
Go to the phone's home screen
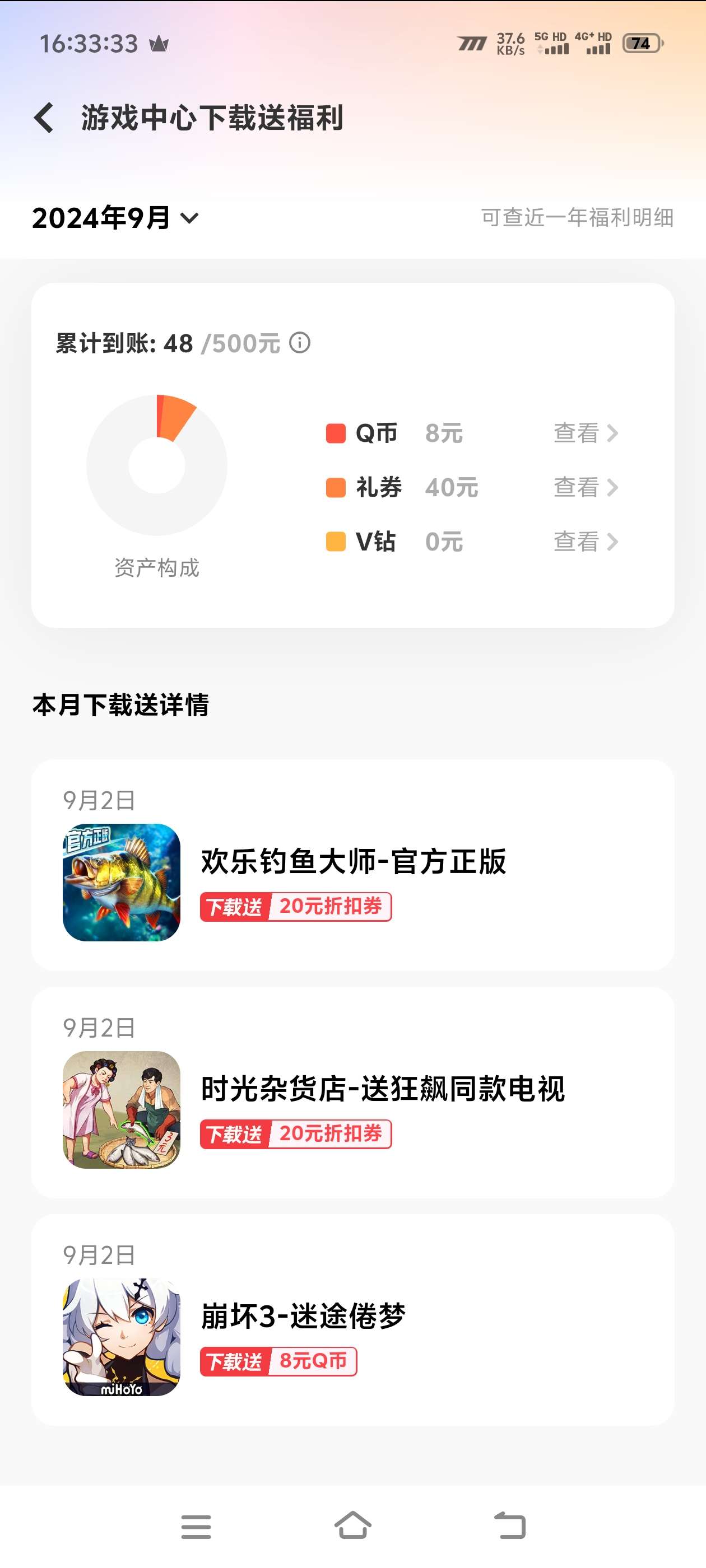pyautogui.click(x=352, y=1525)
